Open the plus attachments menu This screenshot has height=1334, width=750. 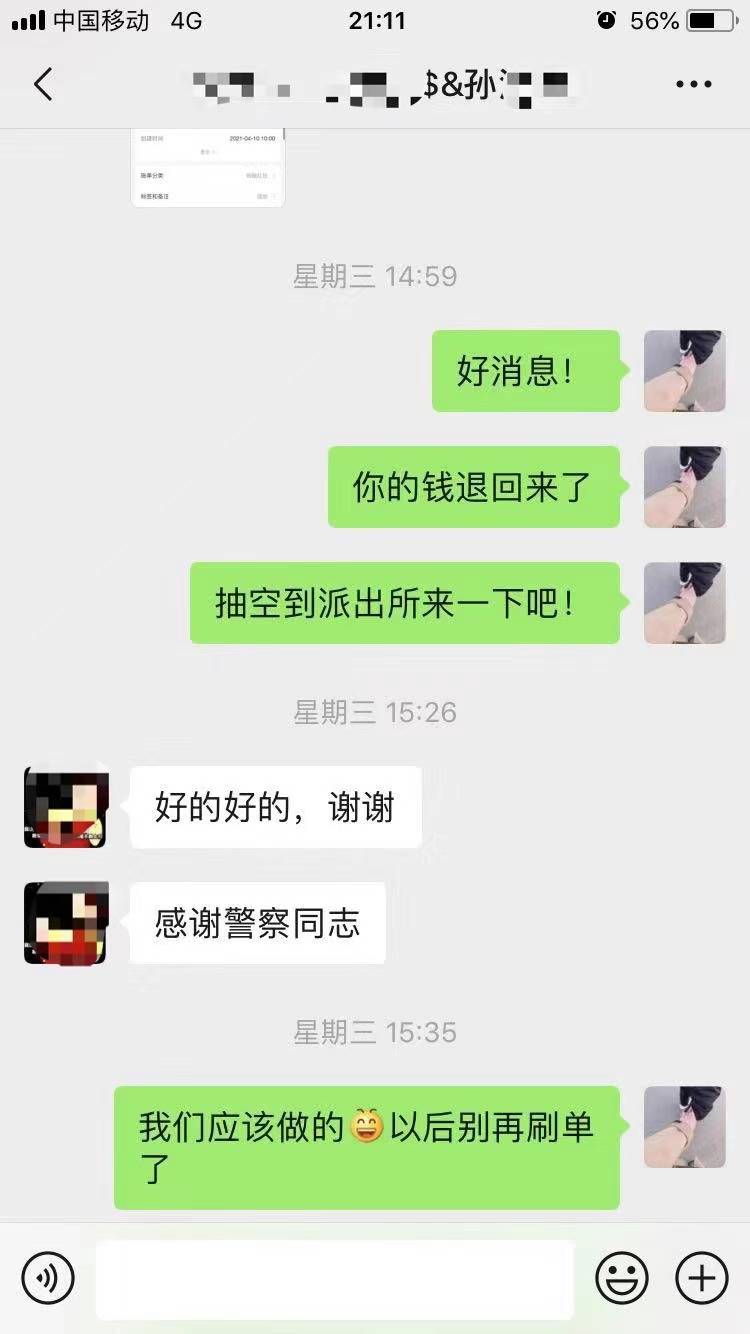click(701, 1277)
